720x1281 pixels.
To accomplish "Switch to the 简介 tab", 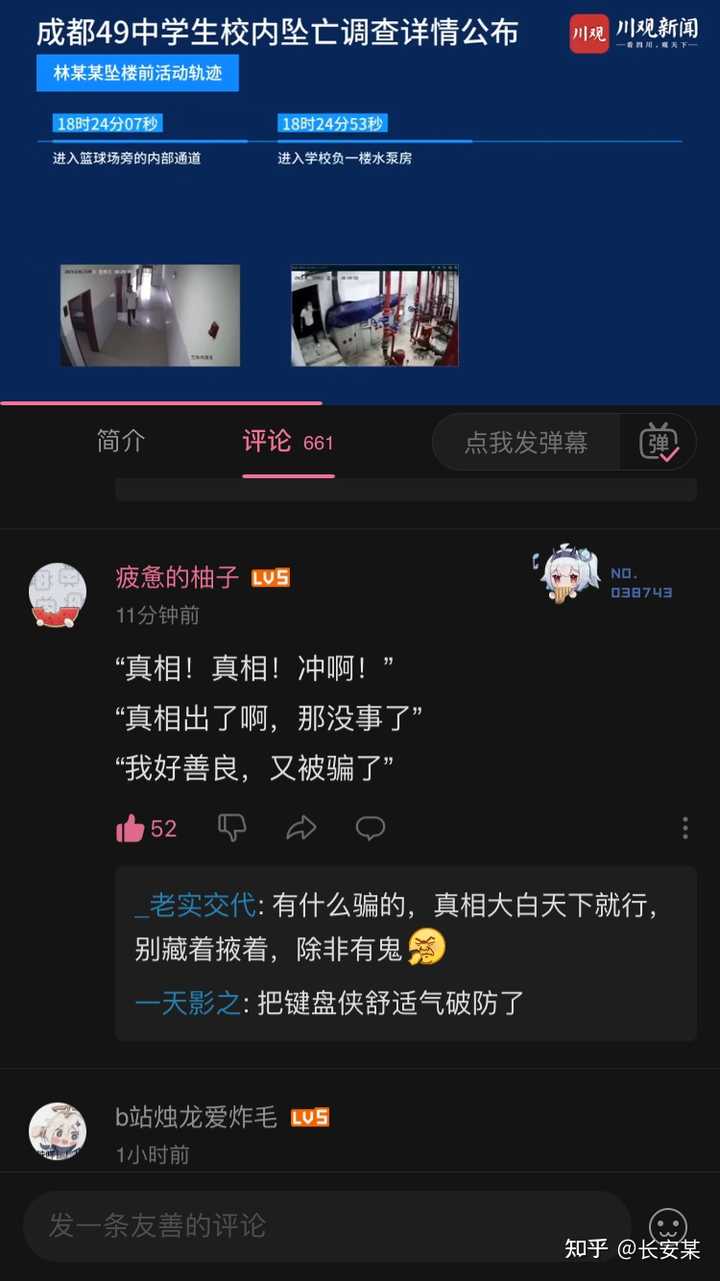I will (121, 441).
